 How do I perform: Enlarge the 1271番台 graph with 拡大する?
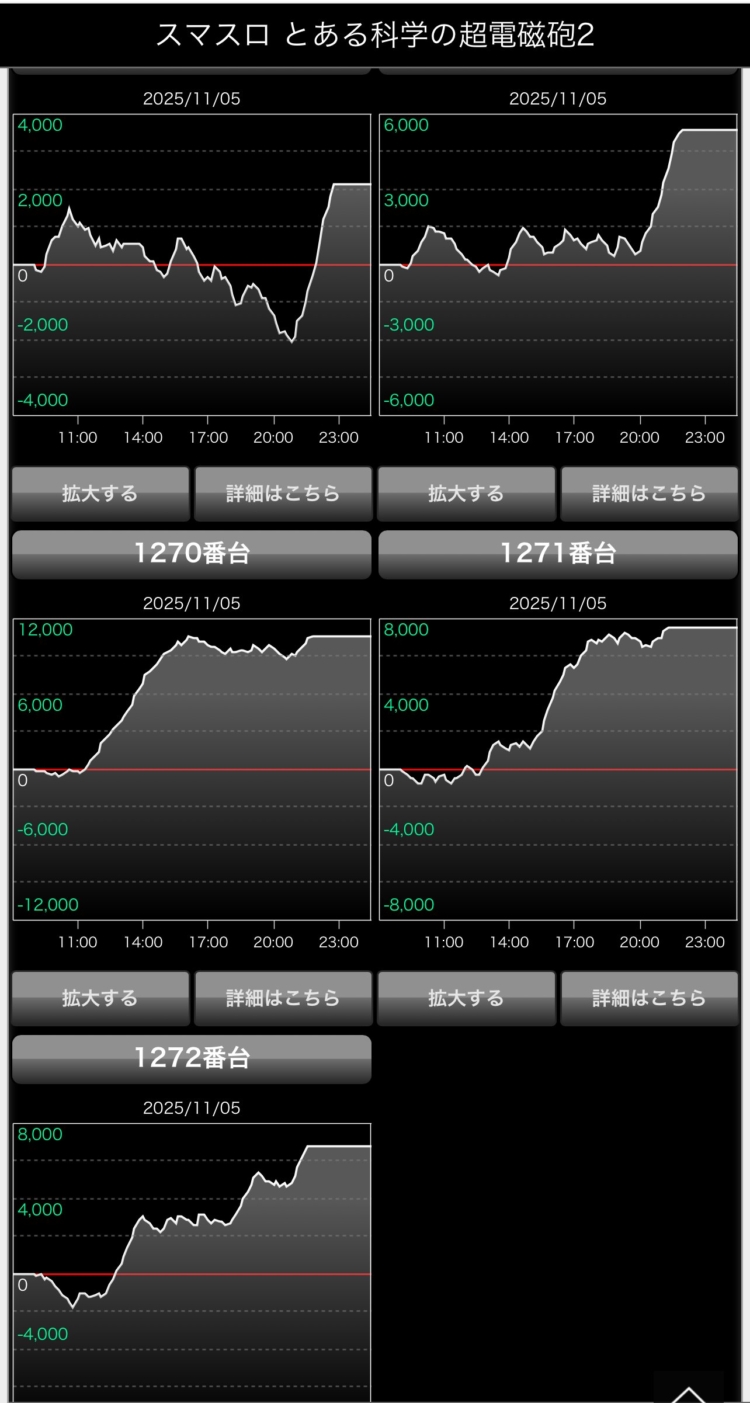tap(466, 998)
